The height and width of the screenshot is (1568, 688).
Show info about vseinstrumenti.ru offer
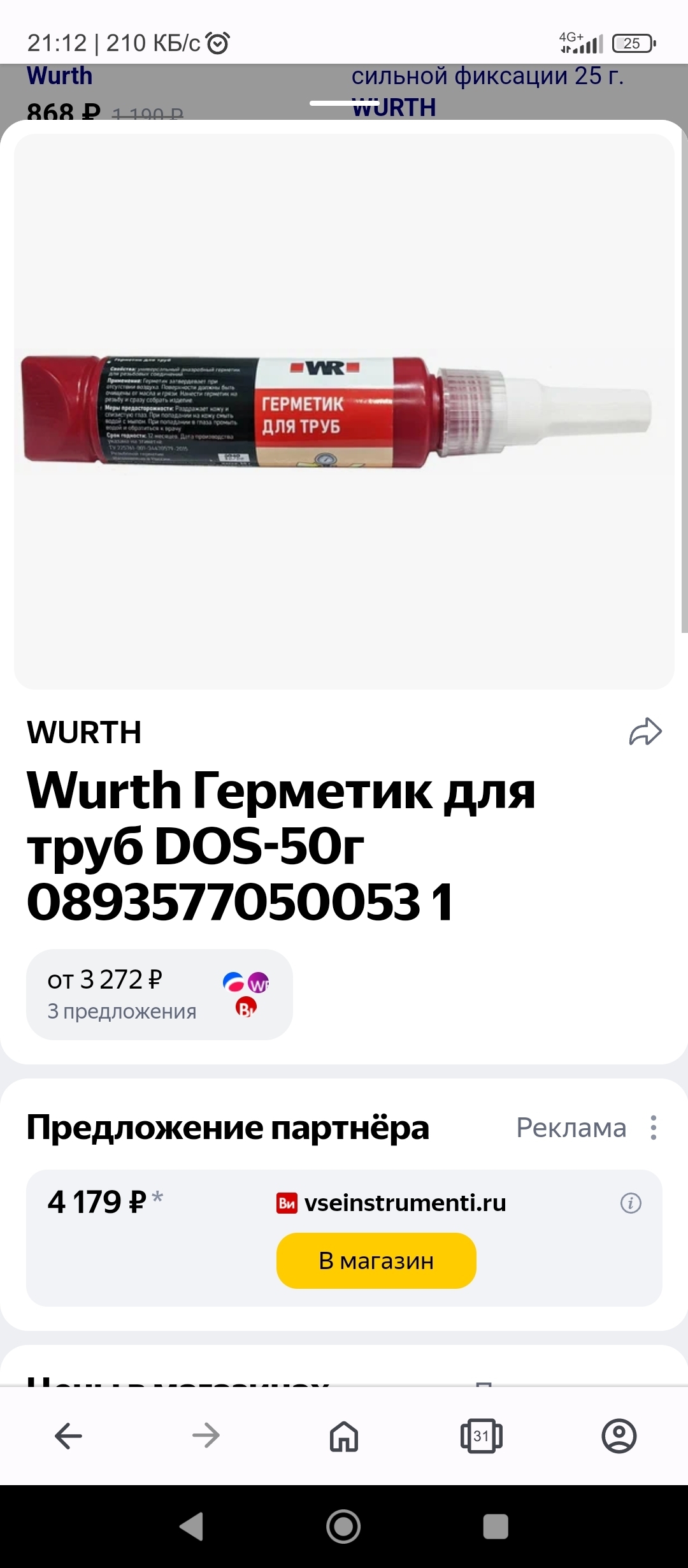631,1203
